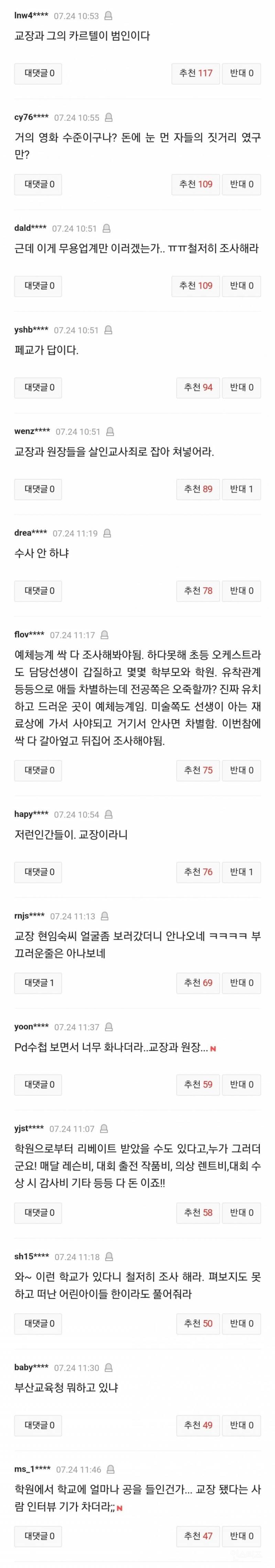Image resolution: width=275 pixels, height=1568 pixels.
Task: Tap 반대 0 on baby****'s comment
Action: pos(241,1424)
